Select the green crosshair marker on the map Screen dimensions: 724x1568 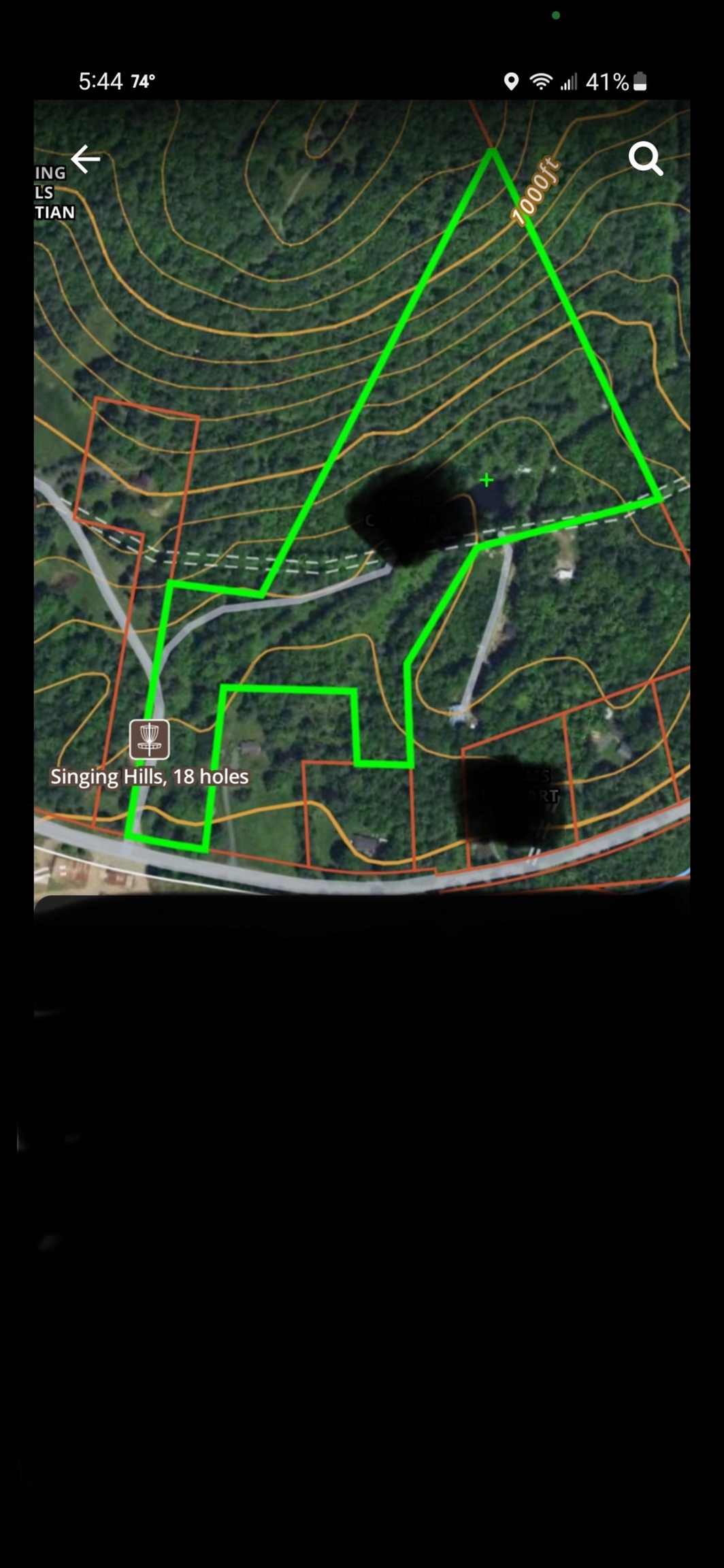click(487, 480)
